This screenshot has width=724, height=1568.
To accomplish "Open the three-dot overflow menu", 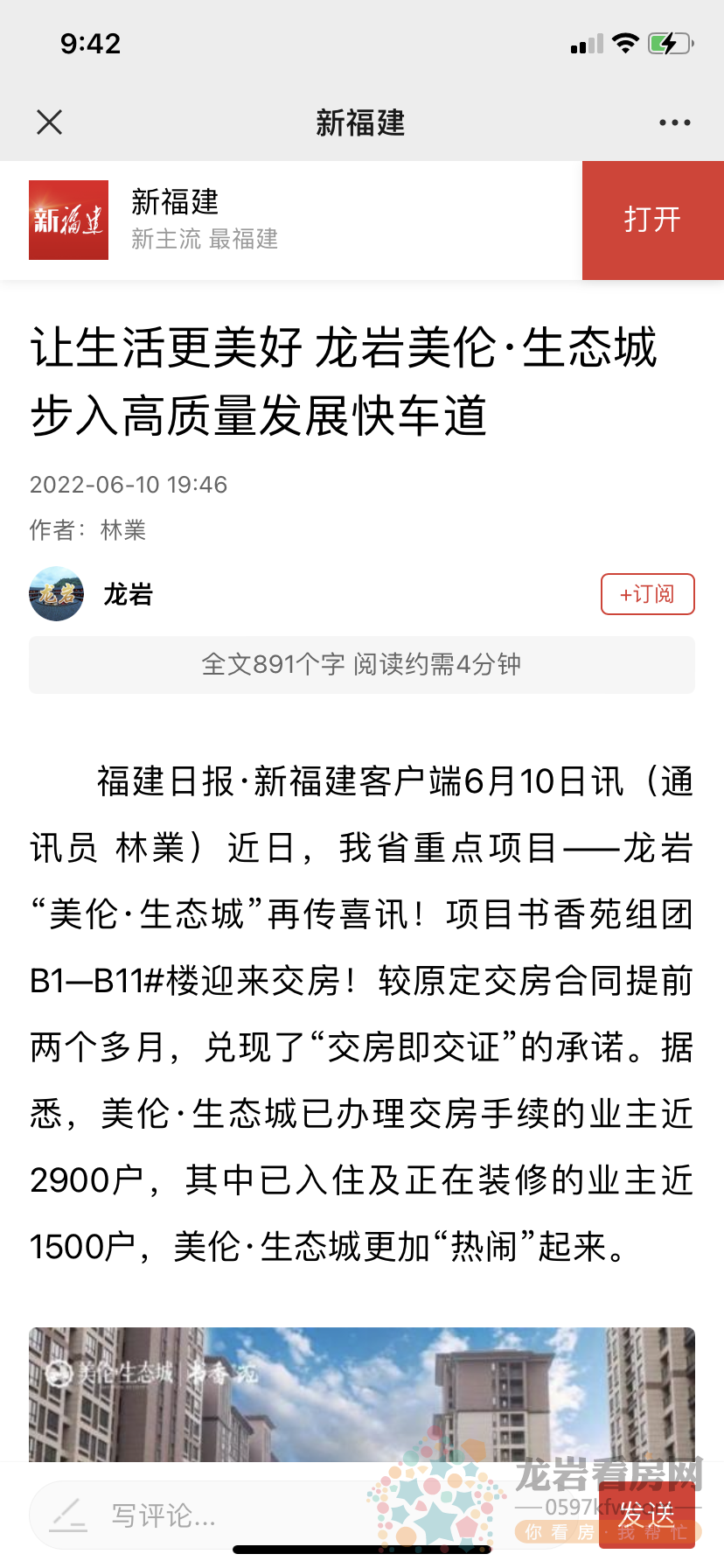I will pos(674,123).
